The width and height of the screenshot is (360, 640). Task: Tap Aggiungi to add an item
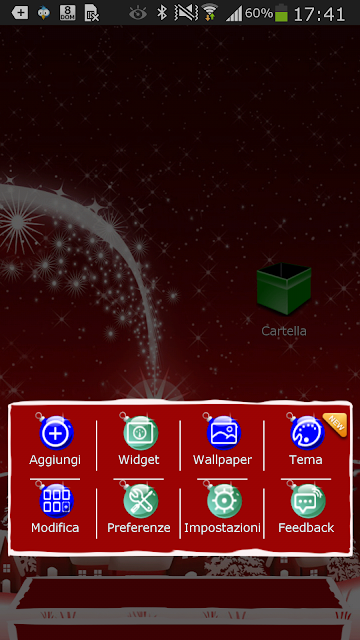(x=55, y=440)
